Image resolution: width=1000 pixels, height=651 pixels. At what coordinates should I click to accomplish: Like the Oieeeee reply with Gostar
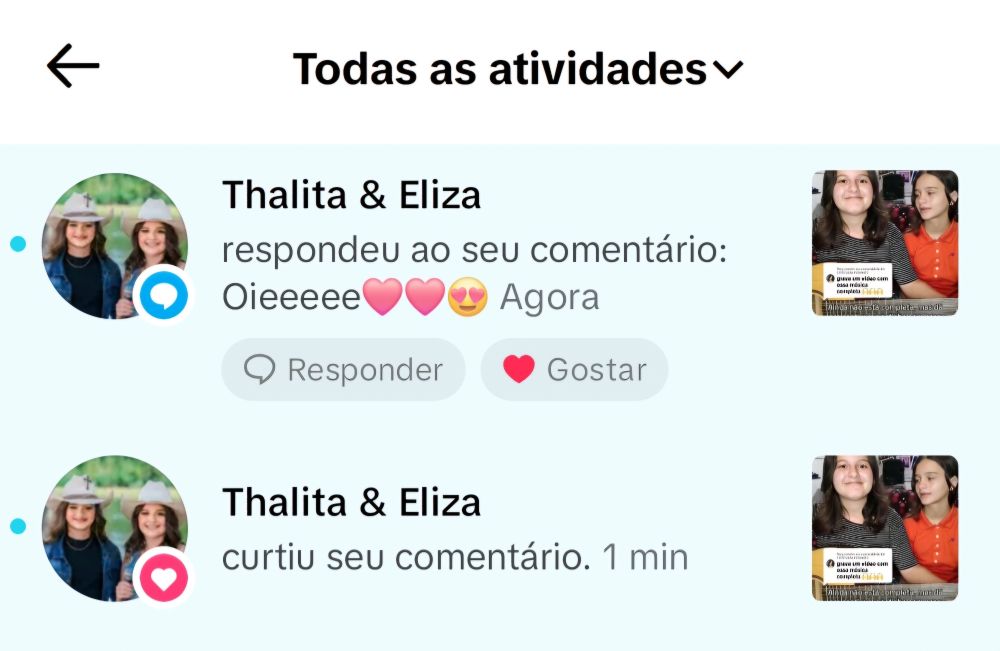(x=574, y=370)
